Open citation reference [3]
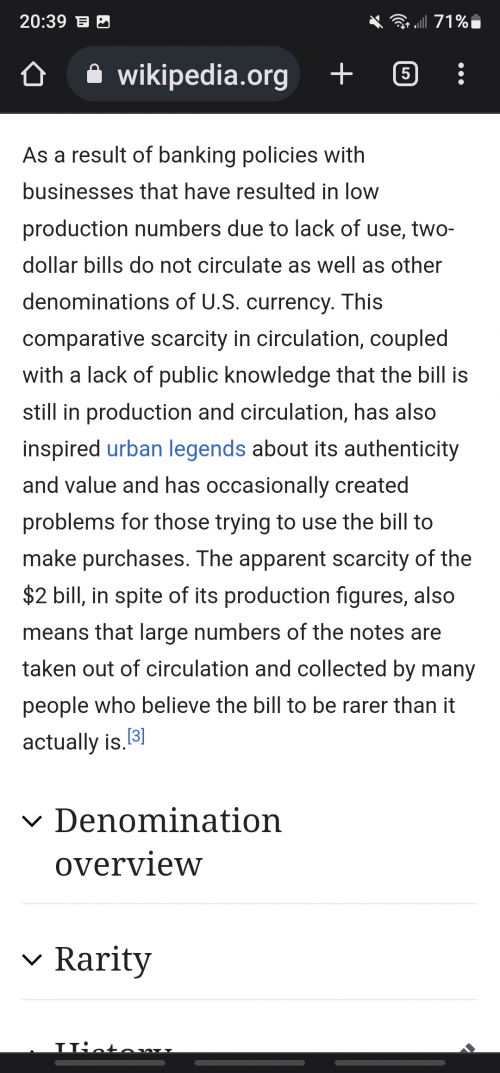The height and width of the screenshot is (1073, 500). (x=136, y=736)
